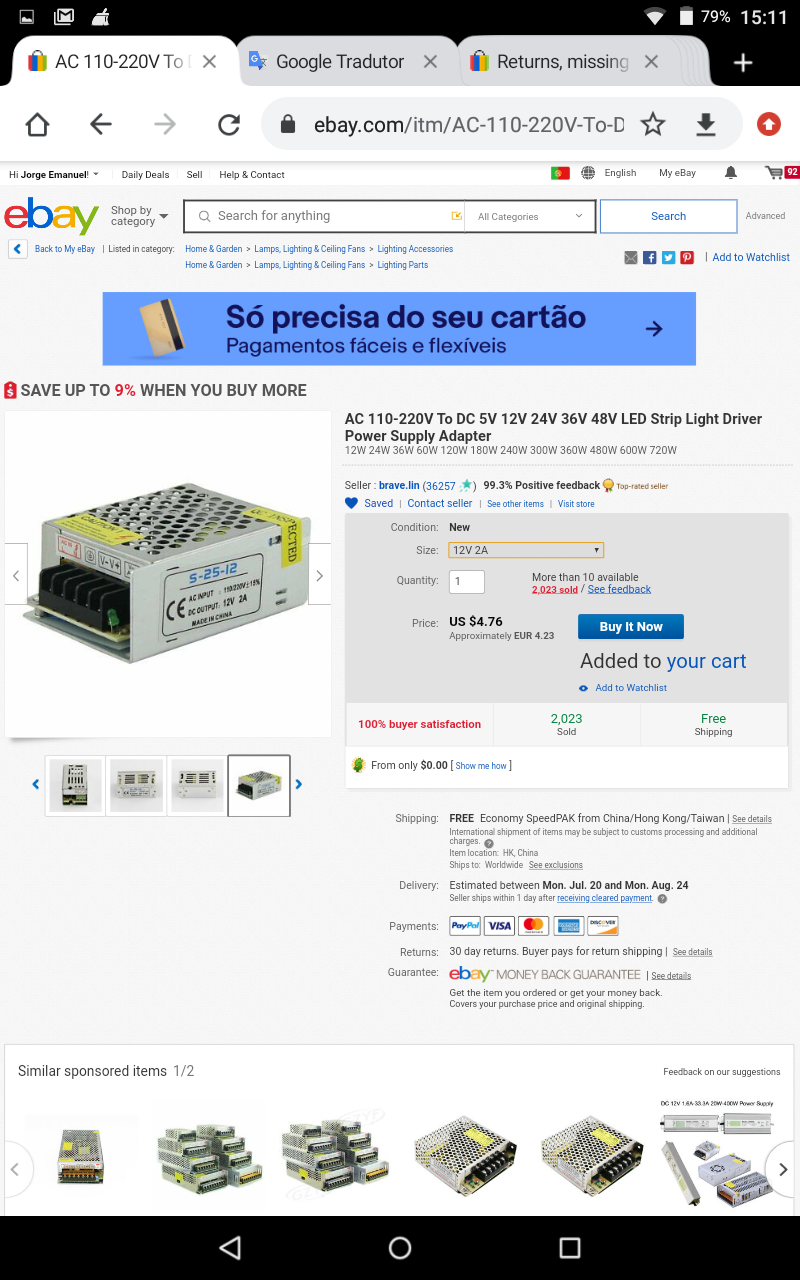
Task: Buy It Now for US $4.76
Action: pos(631,627)
